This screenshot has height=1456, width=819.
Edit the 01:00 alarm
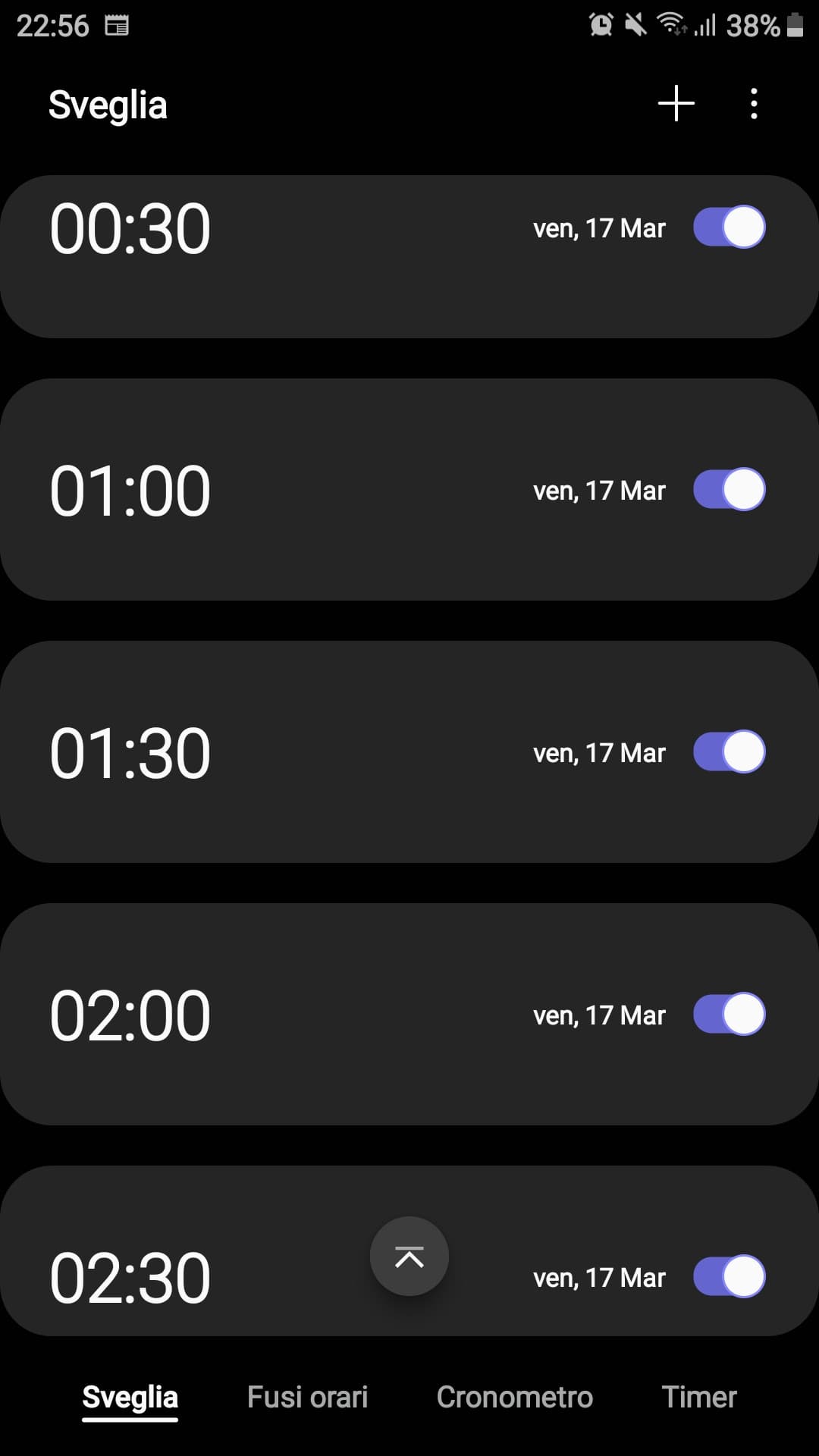tap(409, 489)
